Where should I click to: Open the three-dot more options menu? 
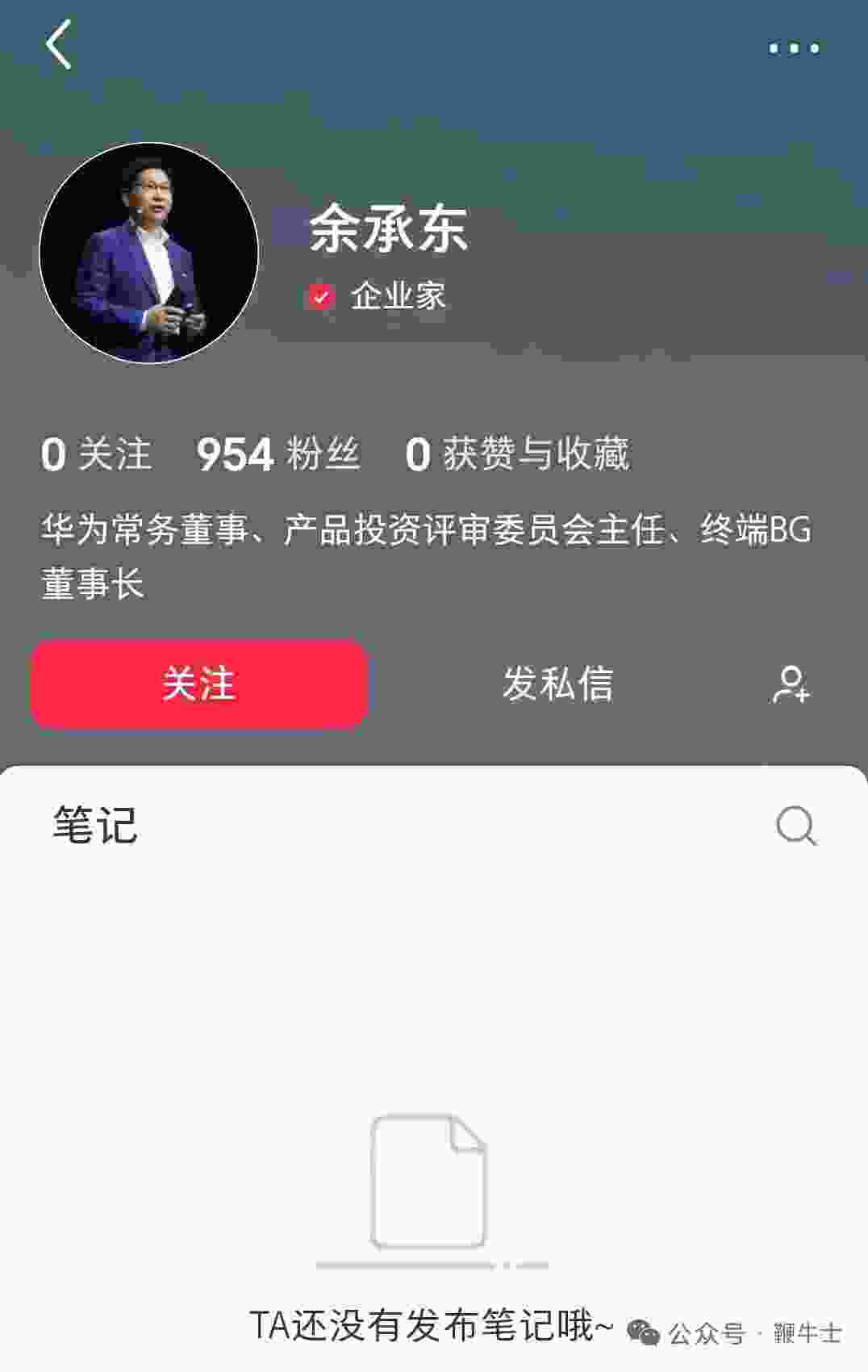(794, 48)
